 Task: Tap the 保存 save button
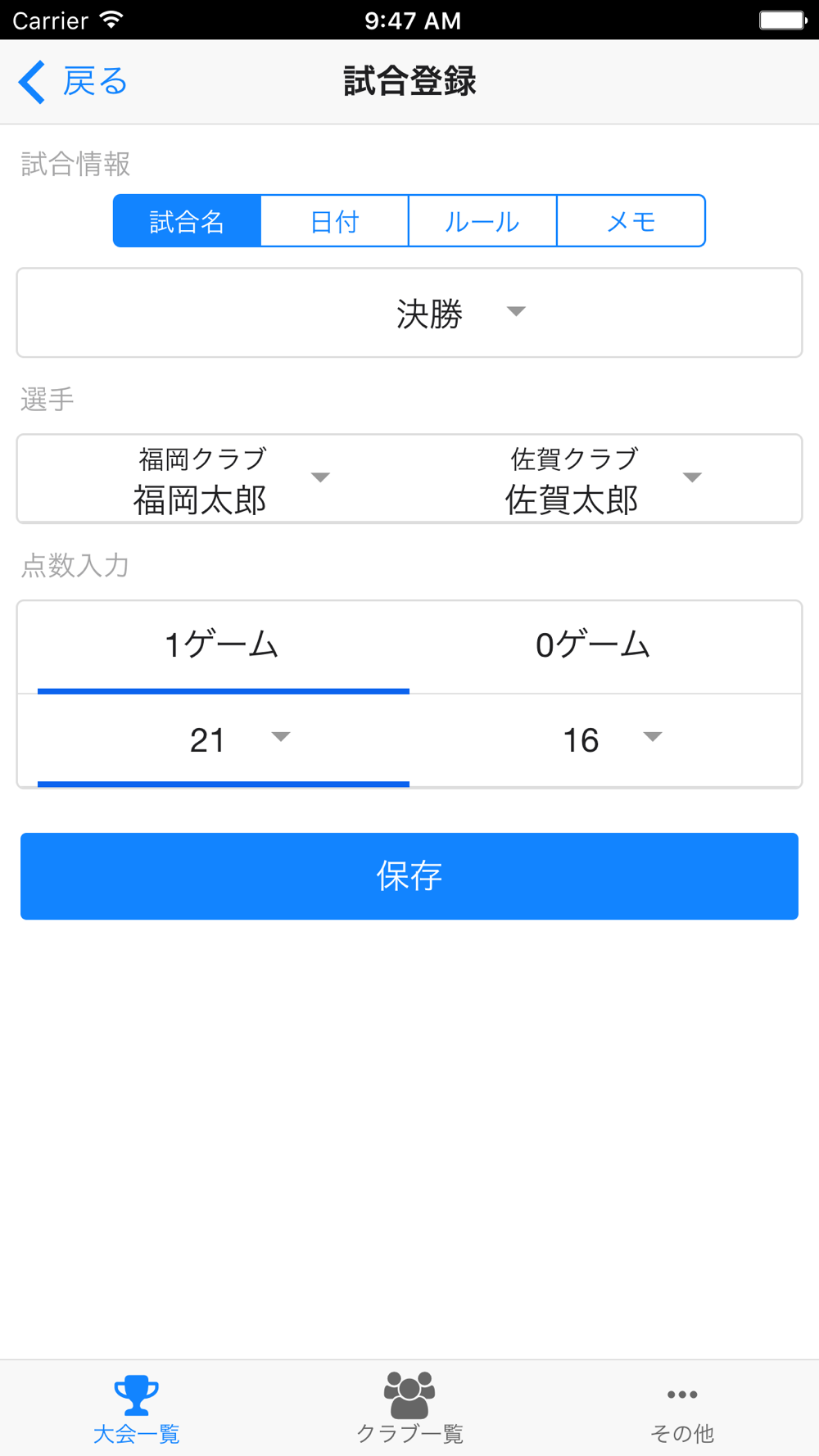point(409,876)
